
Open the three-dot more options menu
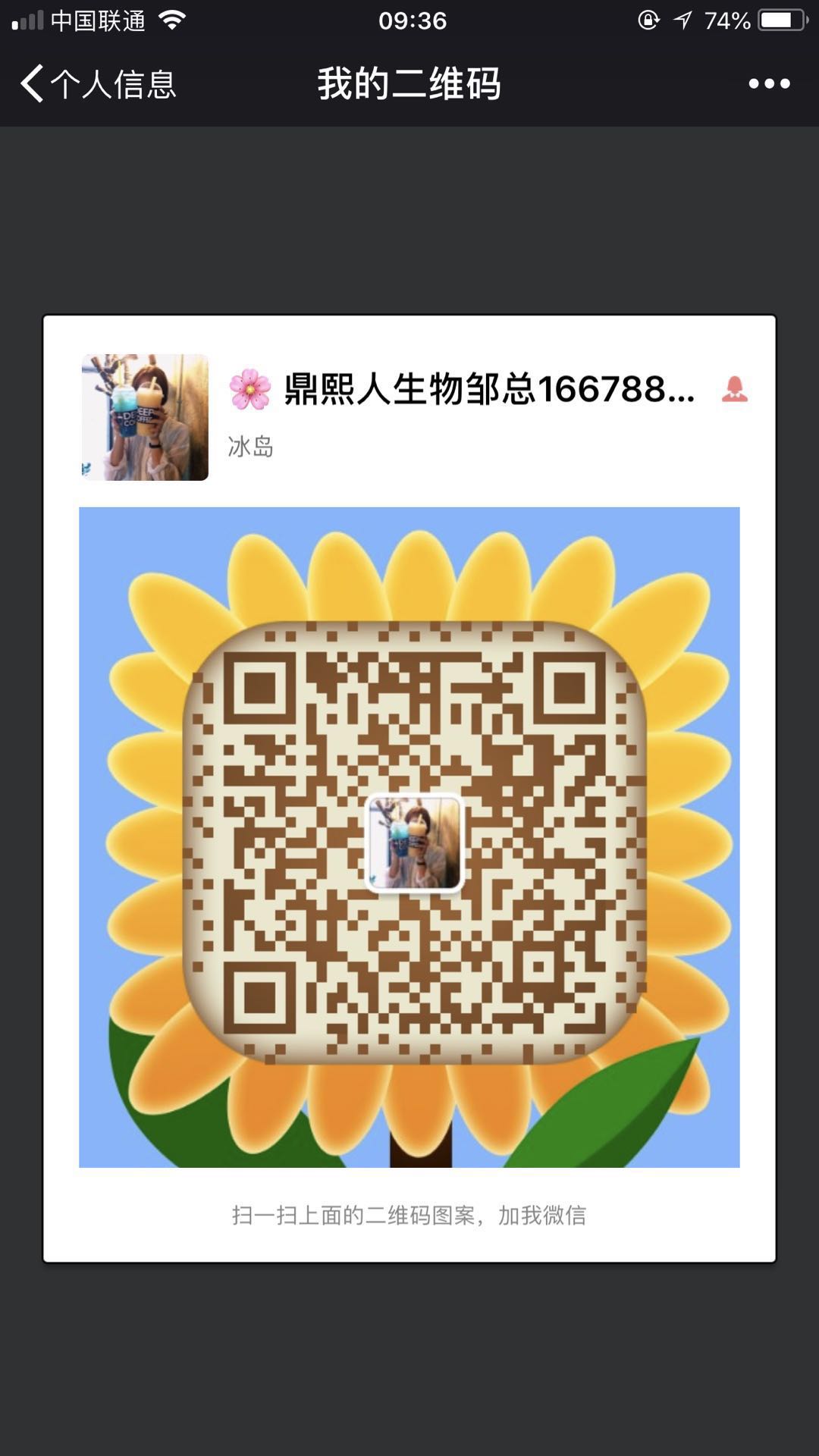coord(769,83)
